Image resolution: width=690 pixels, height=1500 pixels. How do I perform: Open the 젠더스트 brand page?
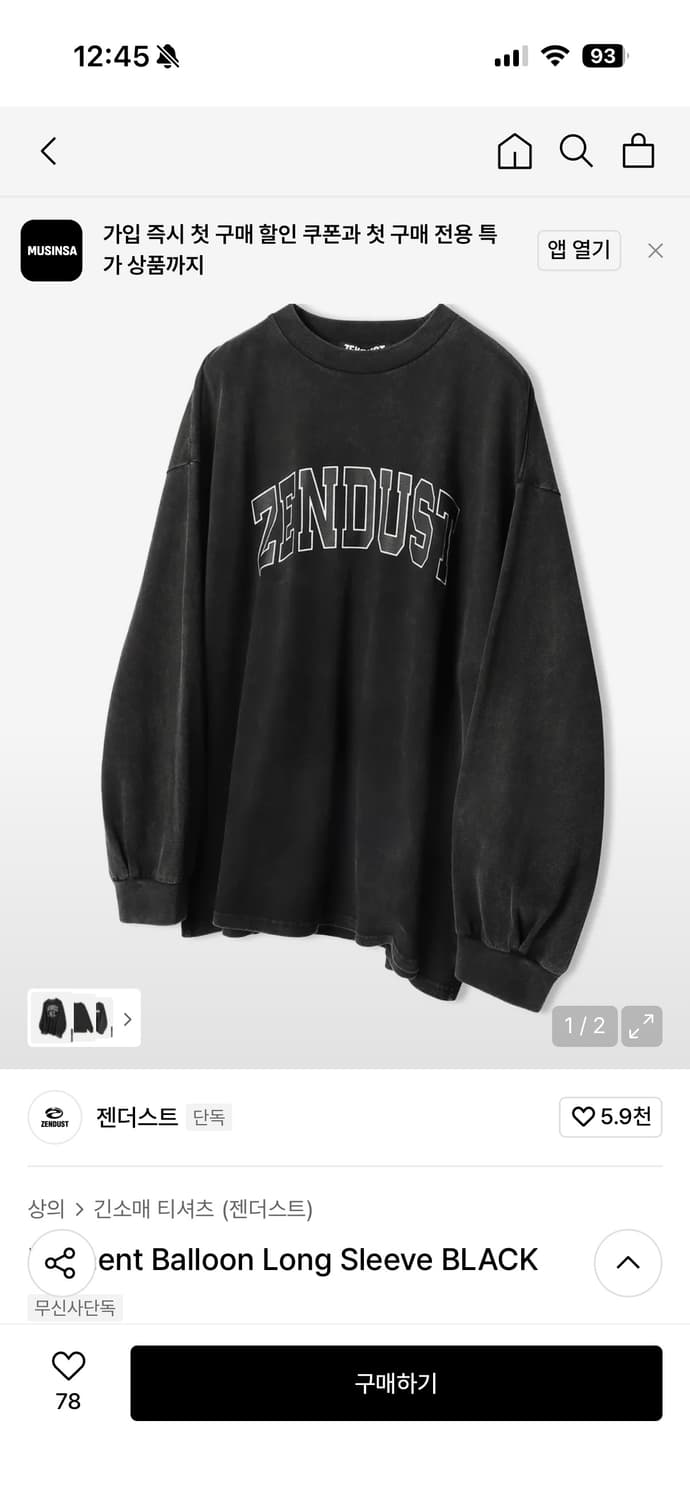click(136, 1116)
